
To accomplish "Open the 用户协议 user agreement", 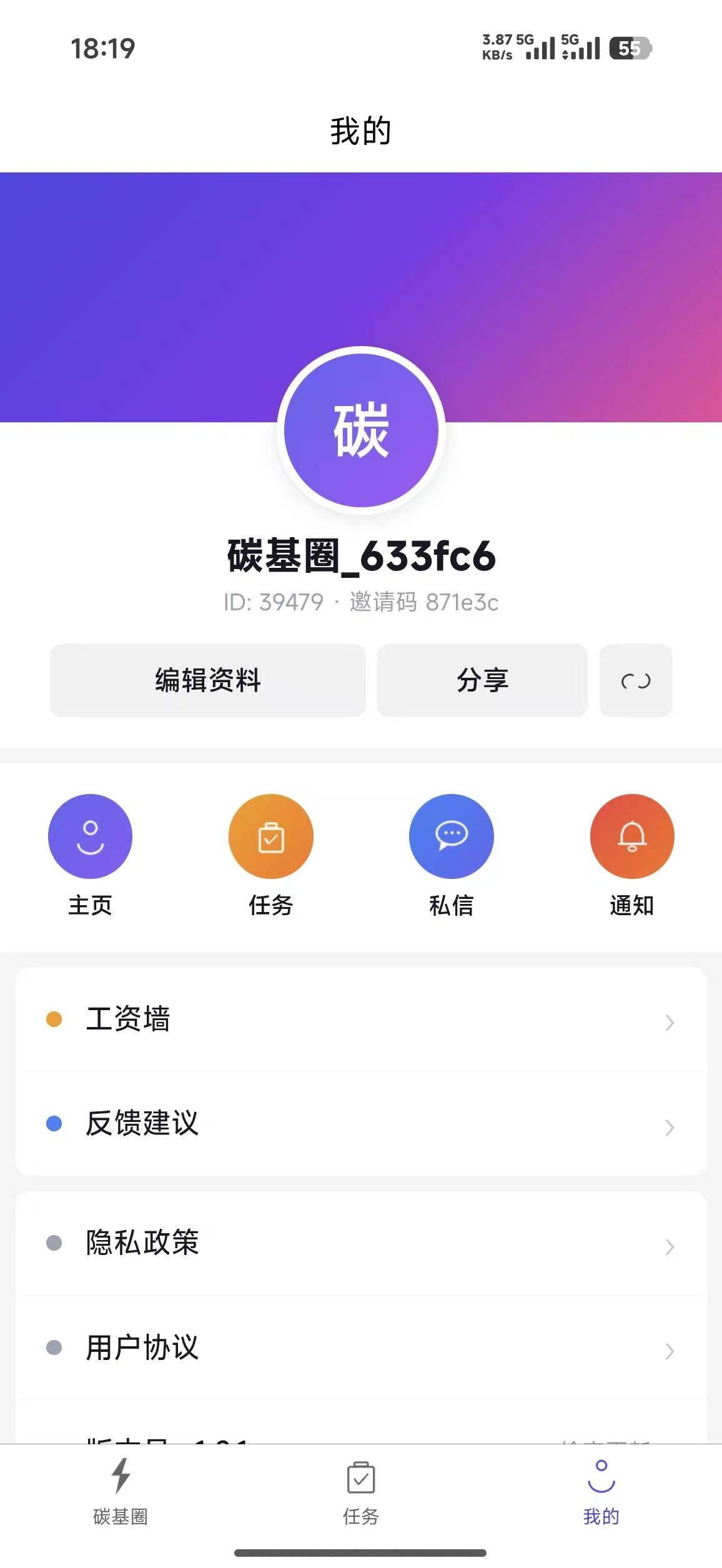I will [361, 1347].
